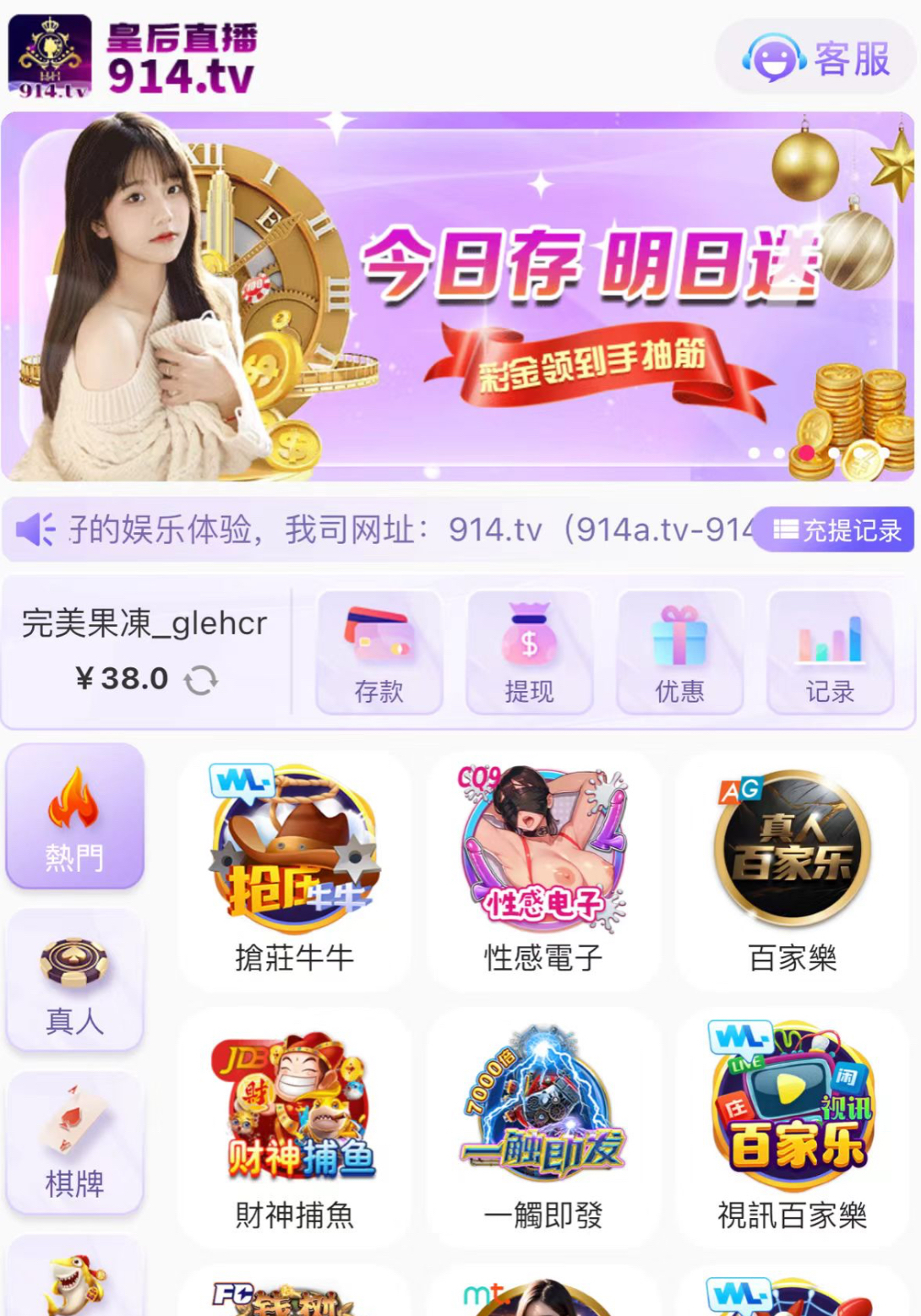Viewport: 921px width, 1316px height.
Task: Open the 记录 history page
Action: click(x=830, y=652)
